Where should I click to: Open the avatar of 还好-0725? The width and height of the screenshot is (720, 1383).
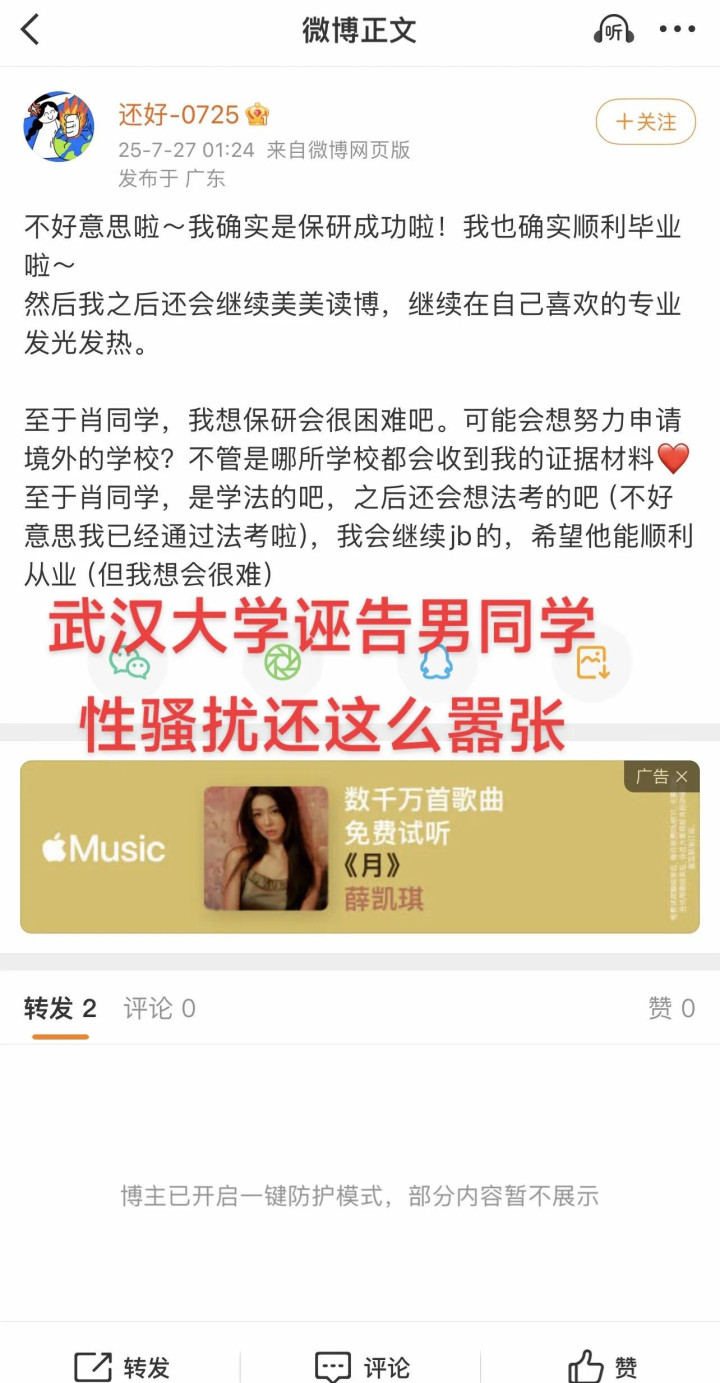(x=59, y=127)
